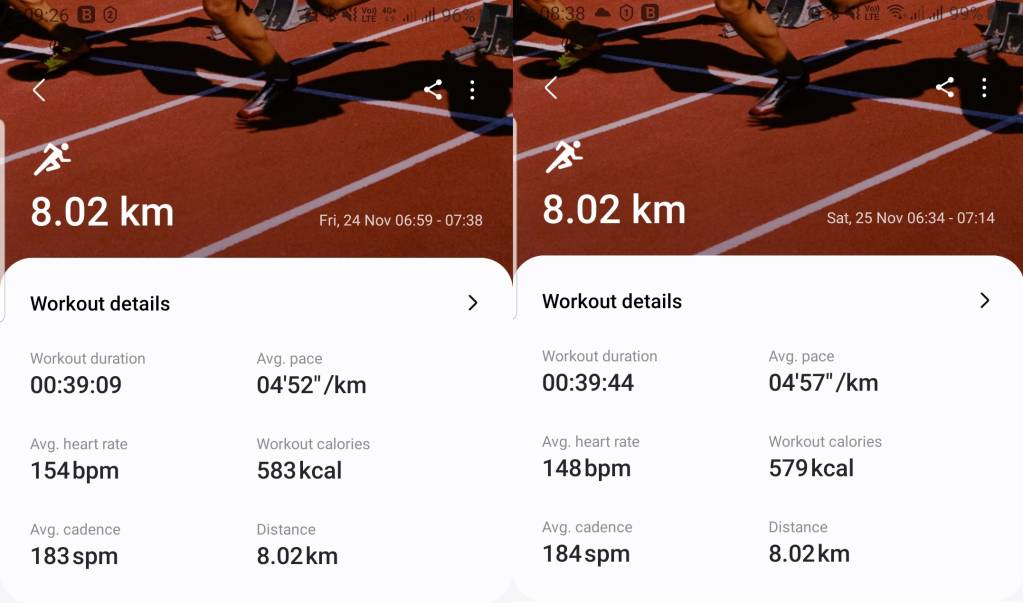This screenshot has height=603, width=1023.
Task: Expand Workout details for the 00:39:44 run
Action: (x=985, y=301)
